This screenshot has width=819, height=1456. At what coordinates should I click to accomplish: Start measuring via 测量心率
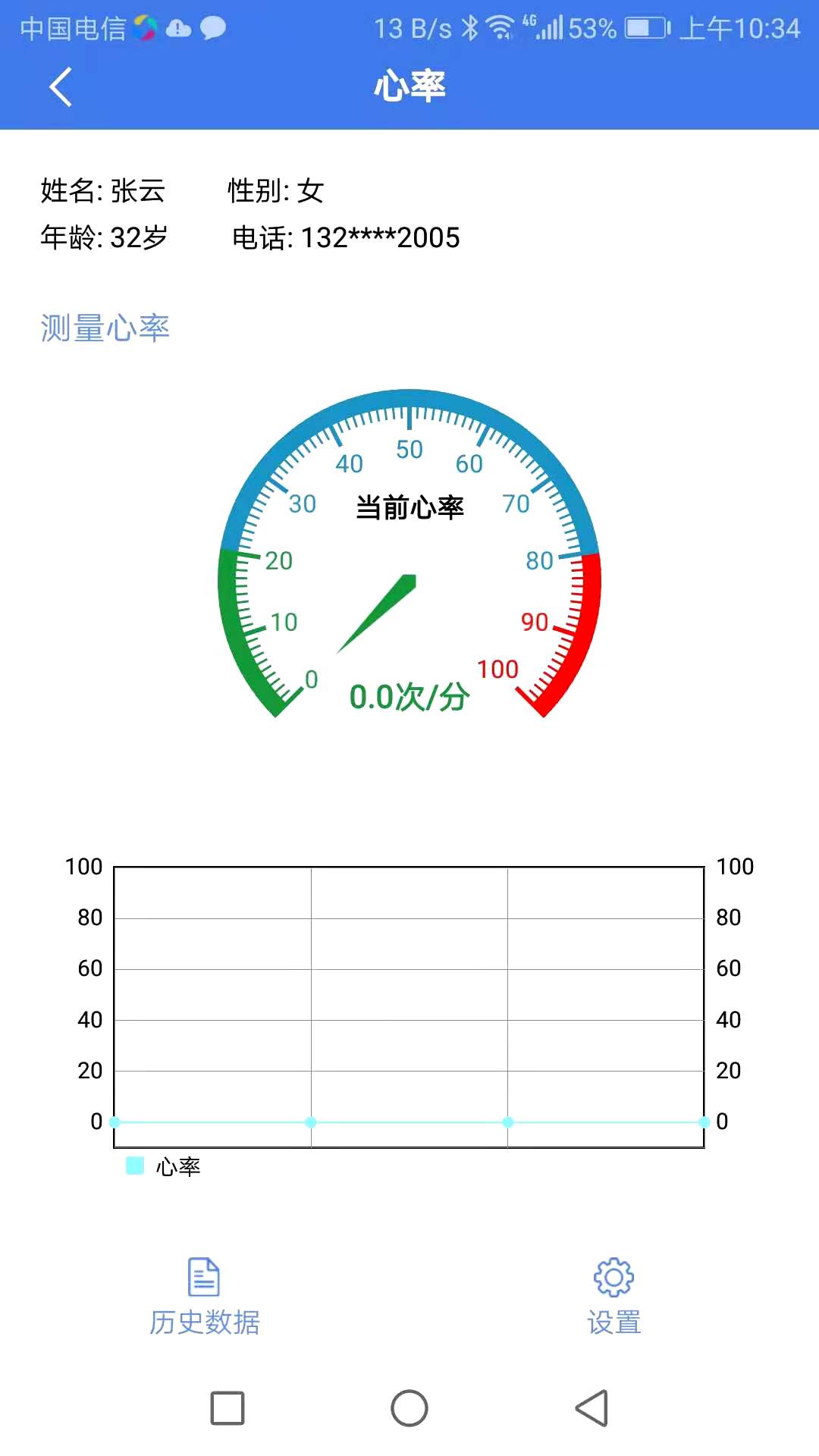(105, 328)
